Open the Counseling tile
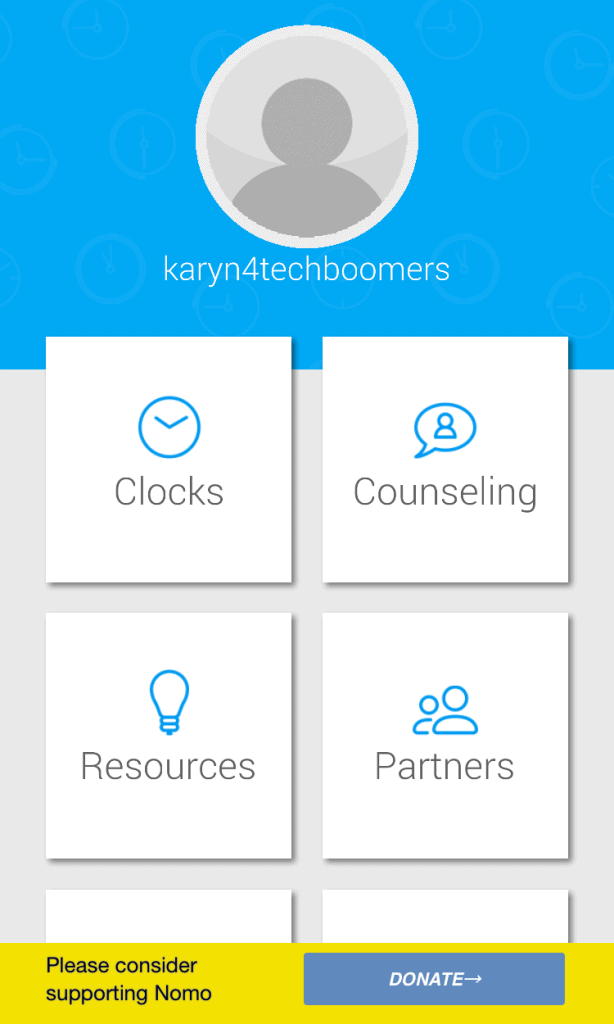614x1024 pixels. point(445,459)
